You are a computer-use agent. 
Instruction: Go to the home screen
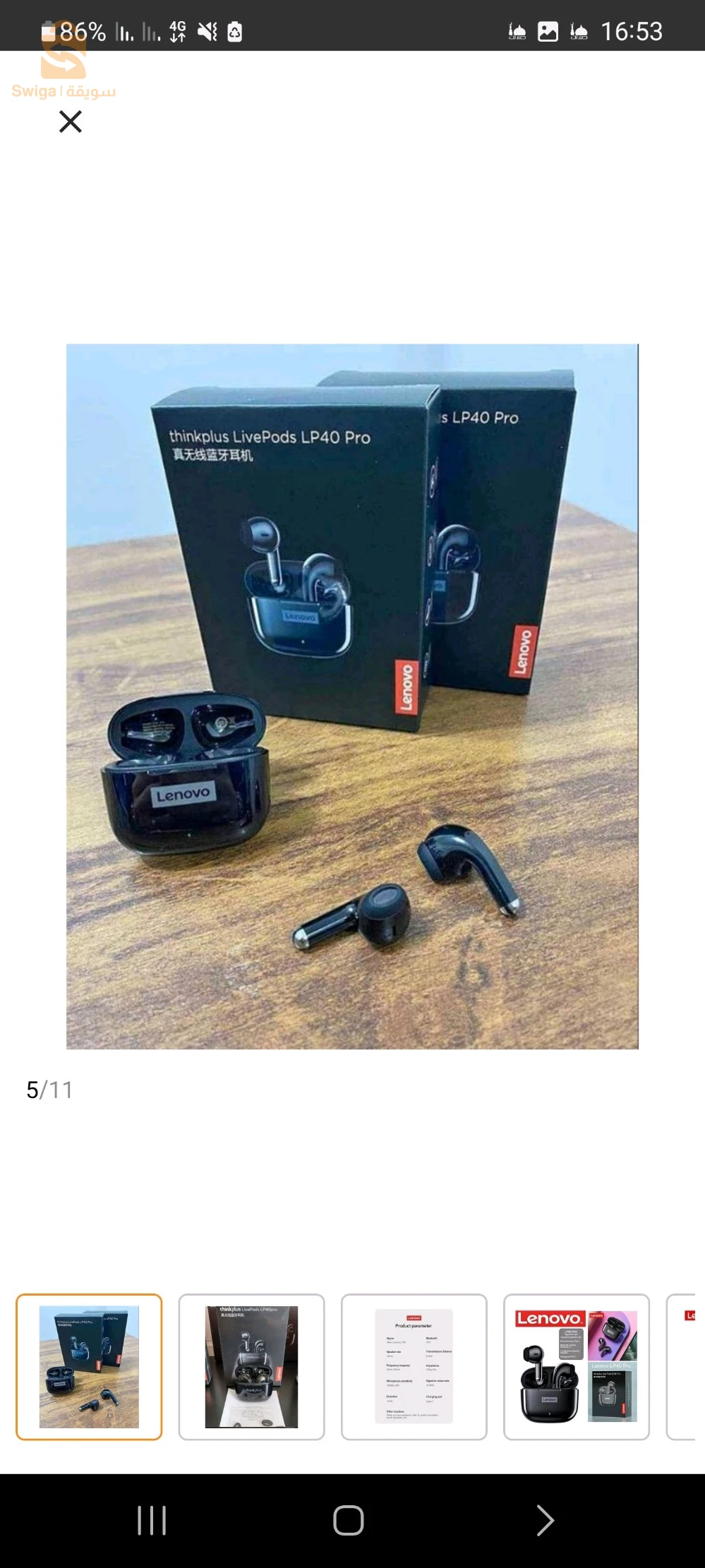349,1520
